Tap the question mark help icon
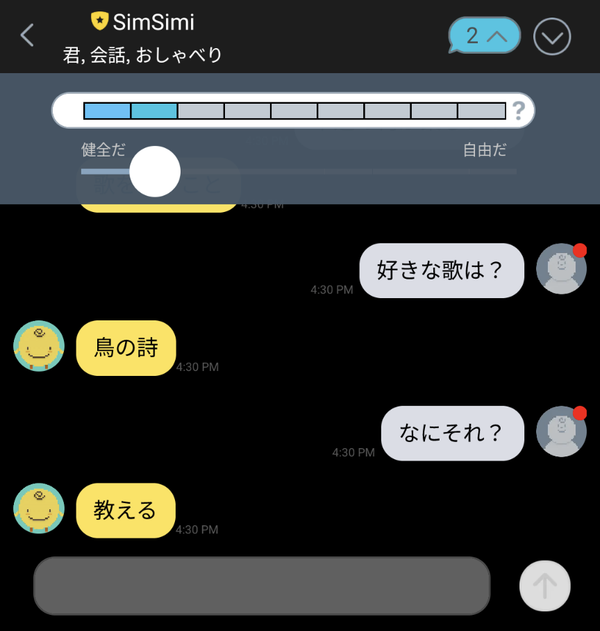 point(519,110)
